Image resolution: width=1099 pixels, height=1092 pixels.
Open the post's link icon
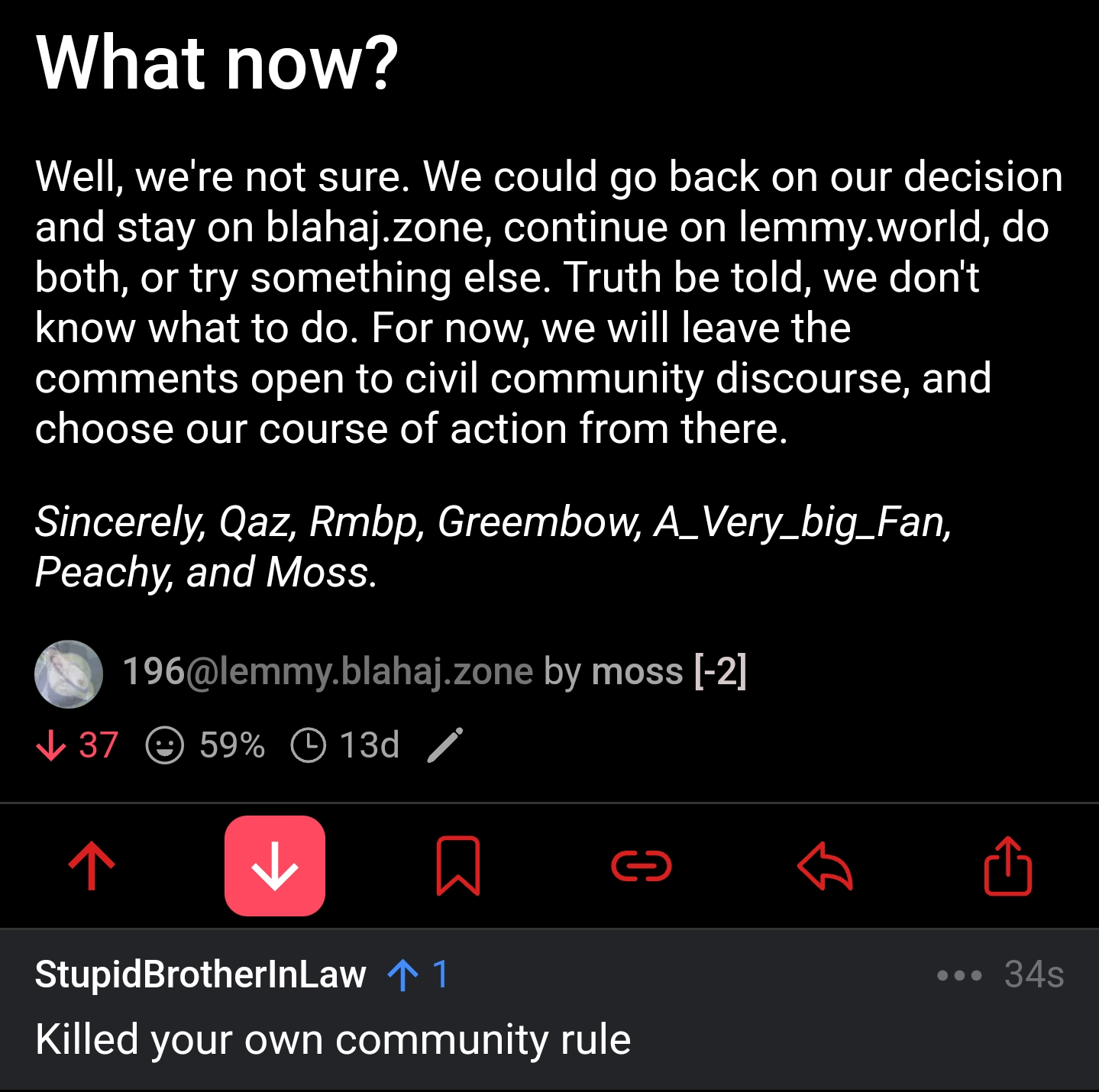pos(642,866)
